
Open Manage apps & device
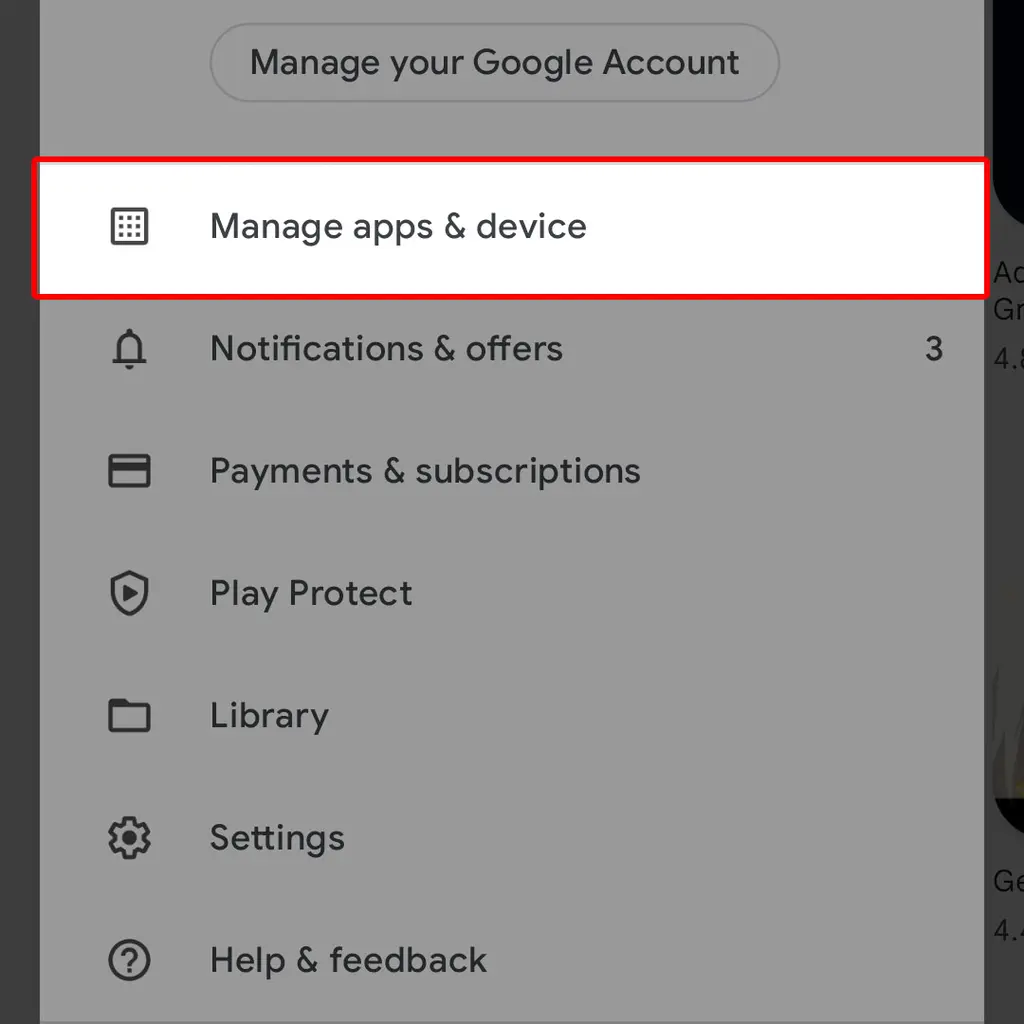(x=398, y=227)
